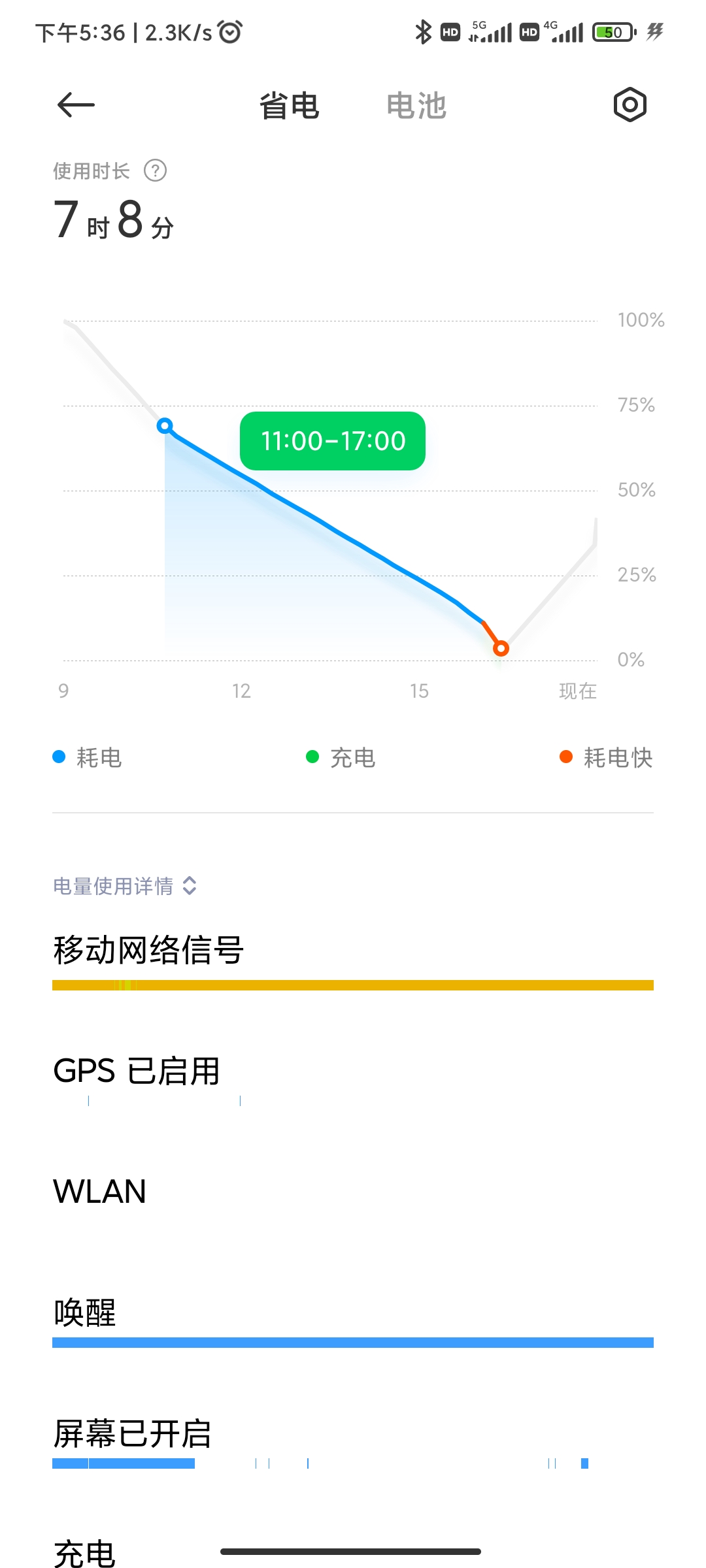Expand the 电量使用详情 dropdown

126,886
